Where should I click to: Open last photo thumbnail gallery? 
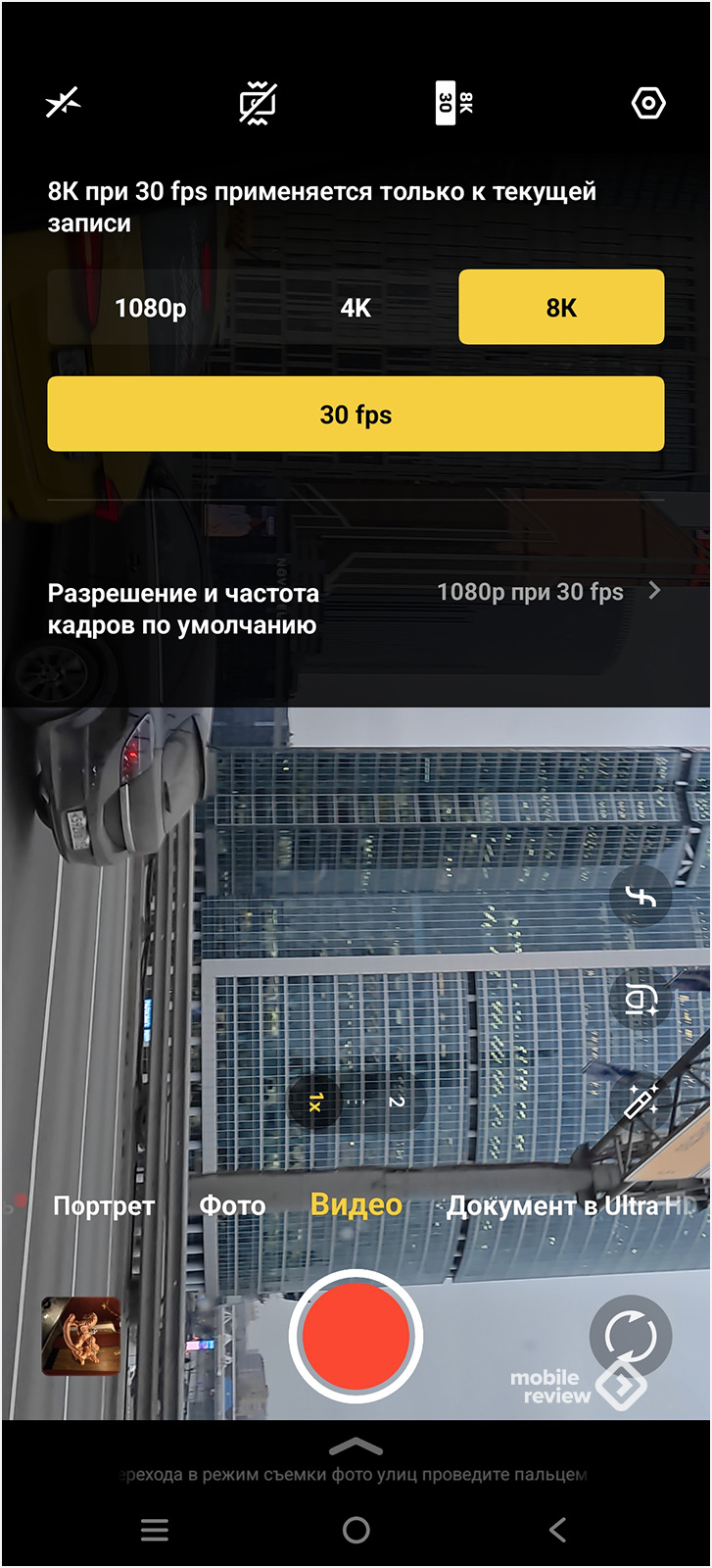[81, 1337]
